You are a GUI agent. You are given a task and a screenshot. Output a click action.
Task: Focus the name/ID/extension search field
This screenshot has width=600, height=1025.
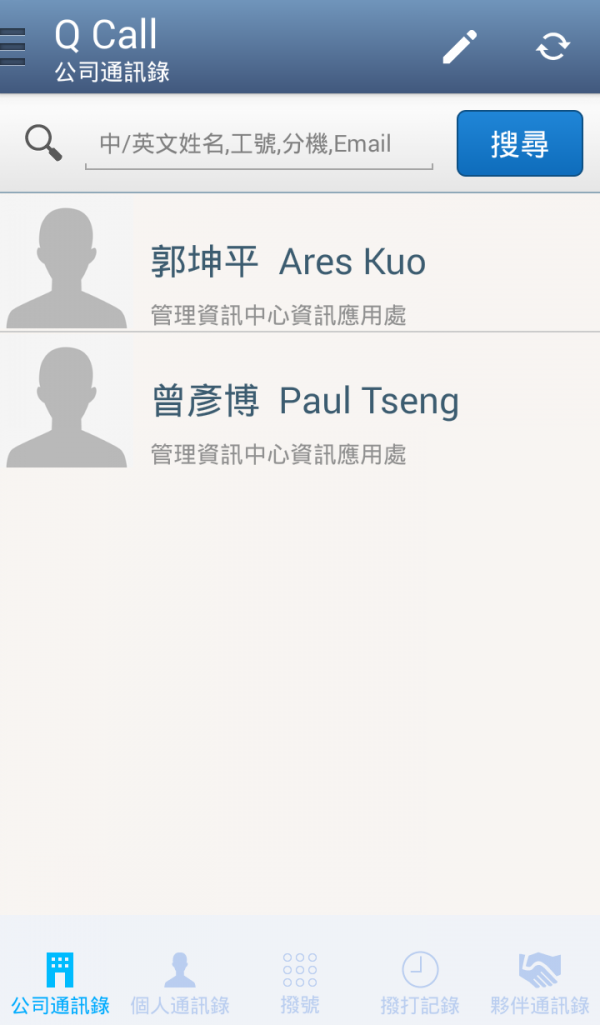pos(259,144)
